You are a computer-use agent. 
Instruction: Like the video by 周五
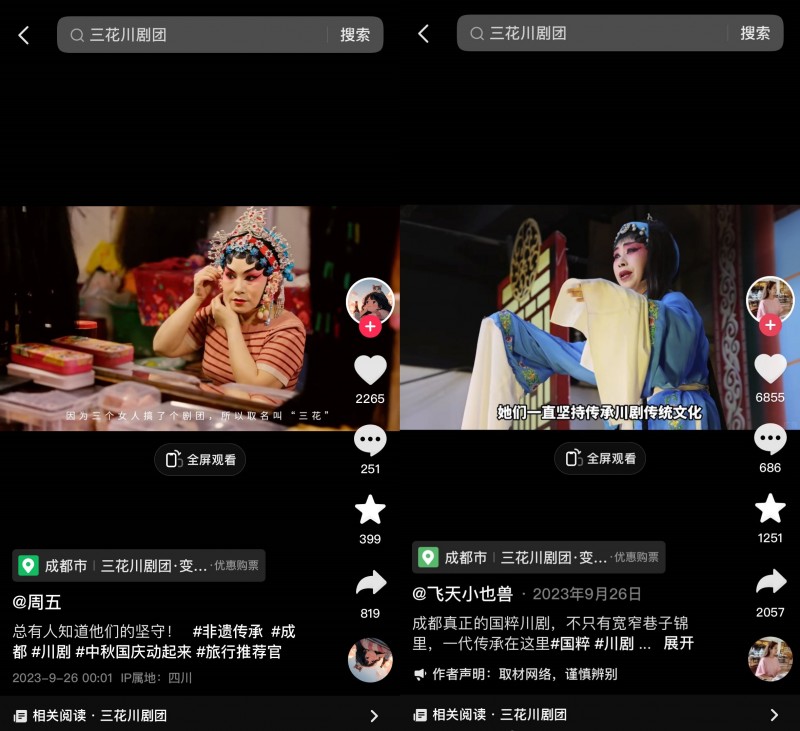370,370
